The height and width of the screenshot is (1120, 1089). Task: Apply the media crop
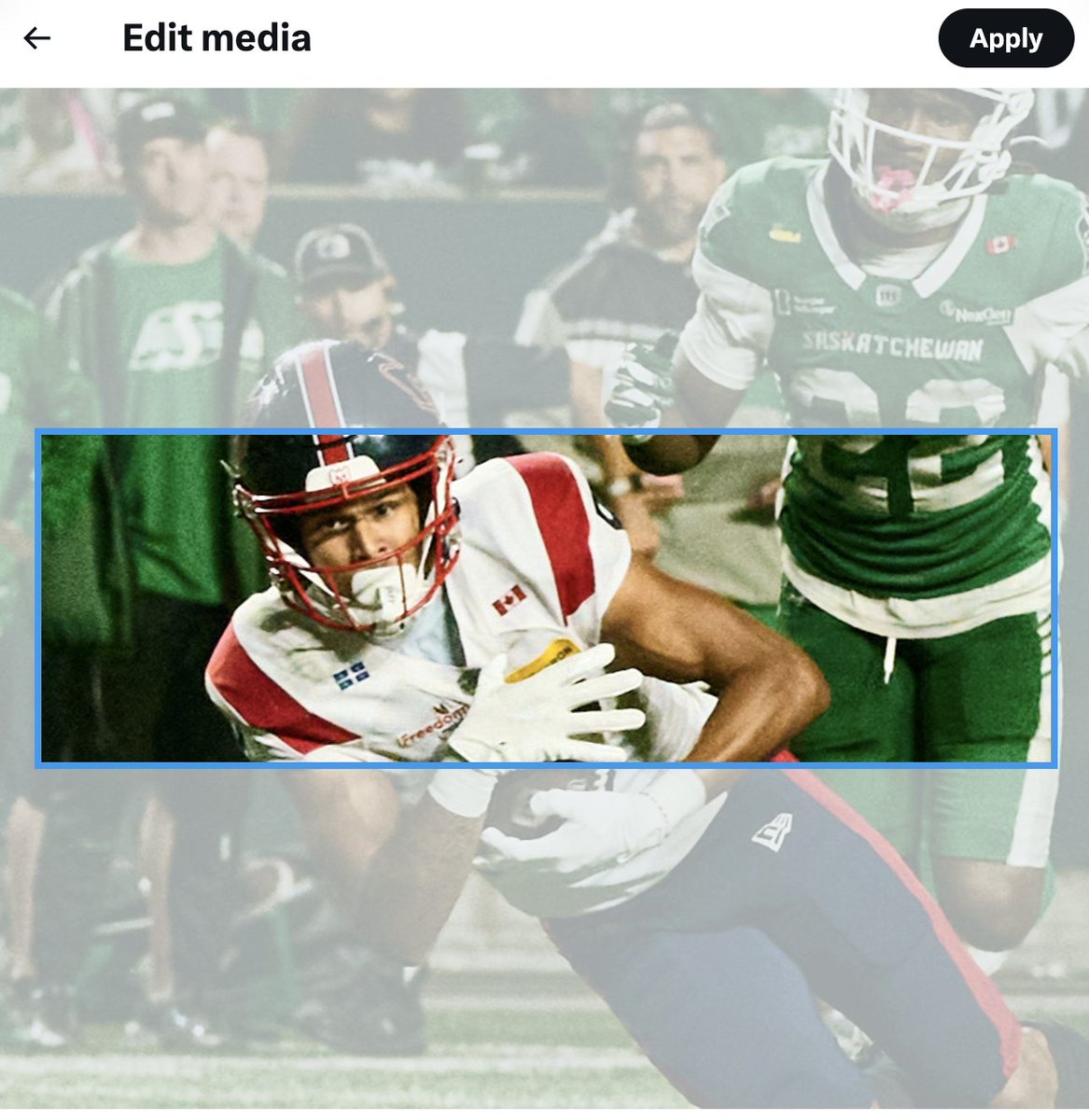pos(1006,38)
